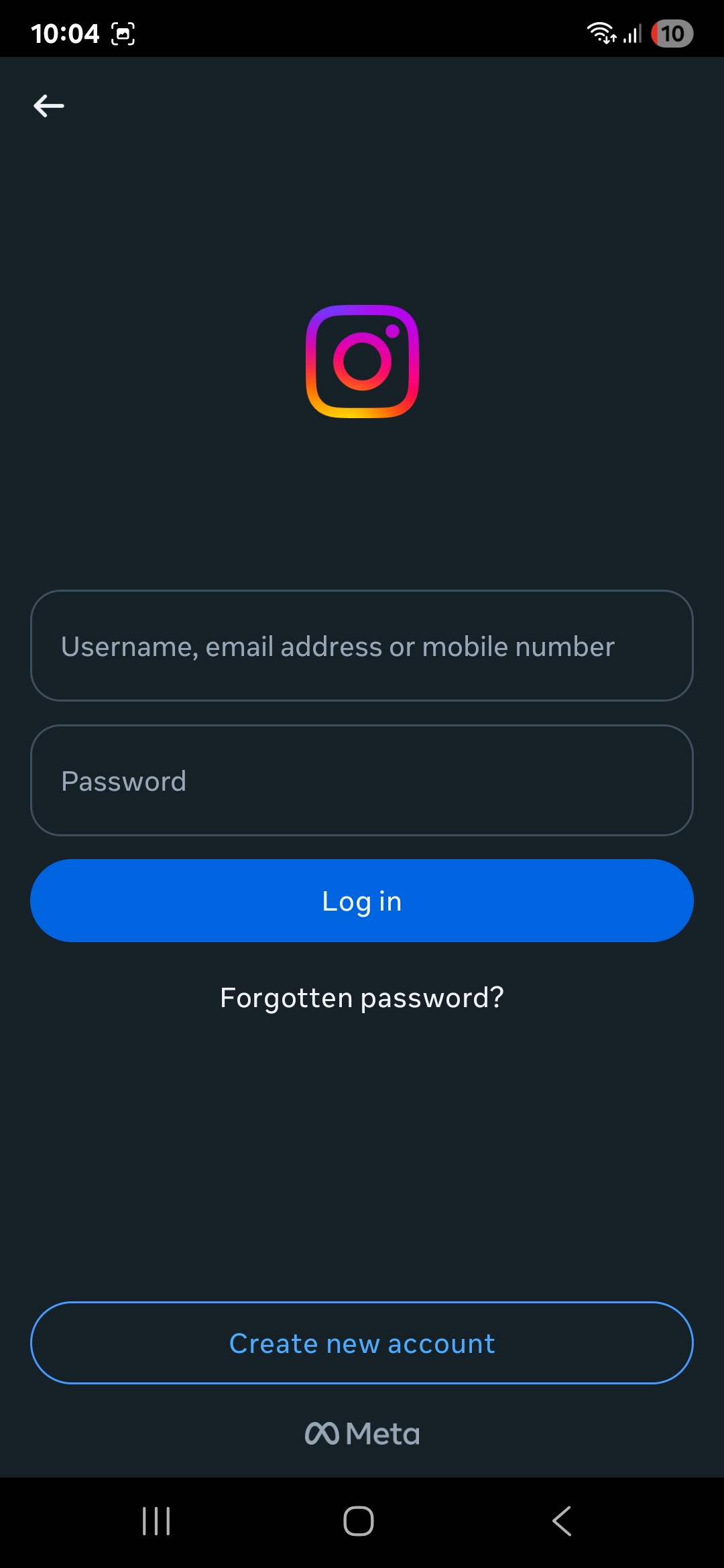This screenshot has width=724, height=1568.
Task: Hit the blue Log in button
Action: tap(362, 901)
